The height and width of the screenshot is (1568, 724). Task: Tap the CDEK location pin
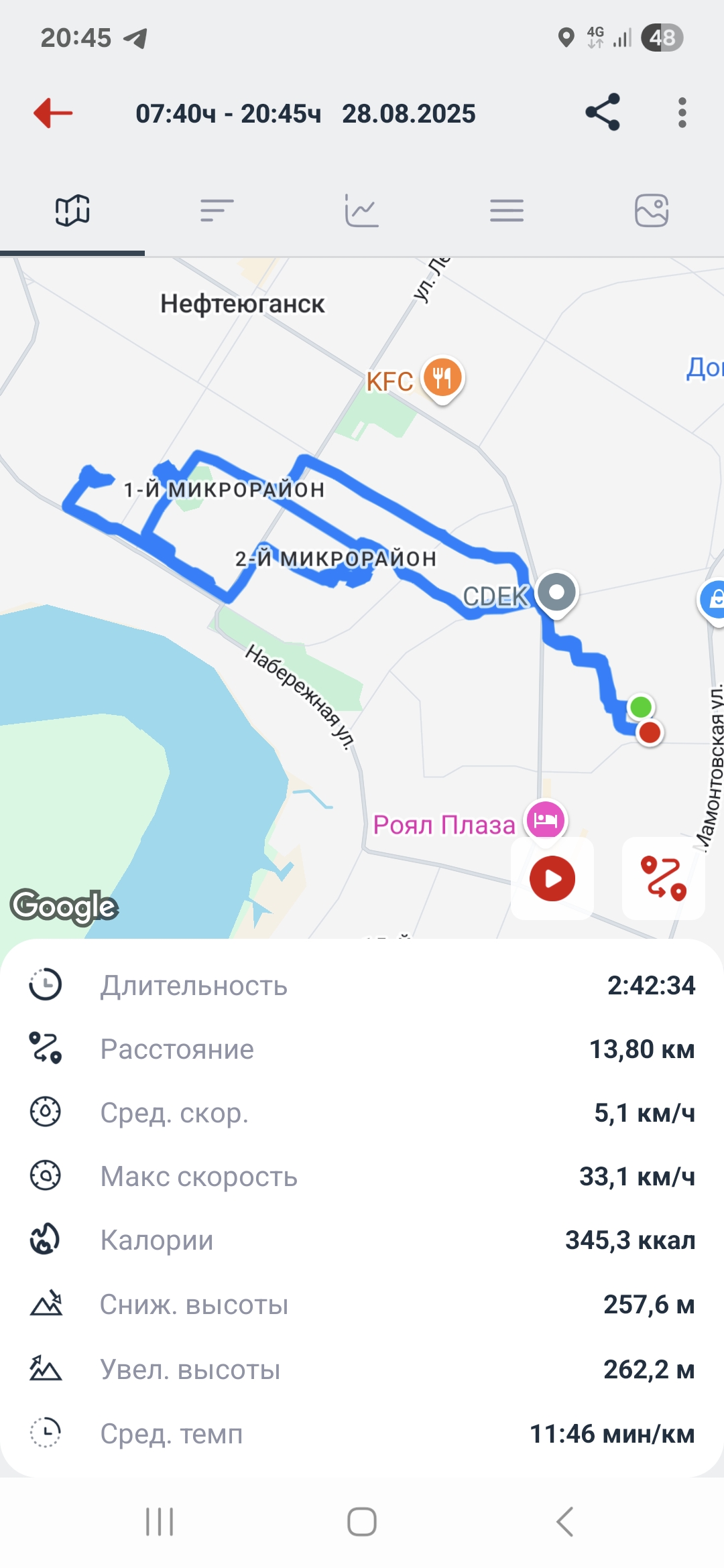coord(557,594)
